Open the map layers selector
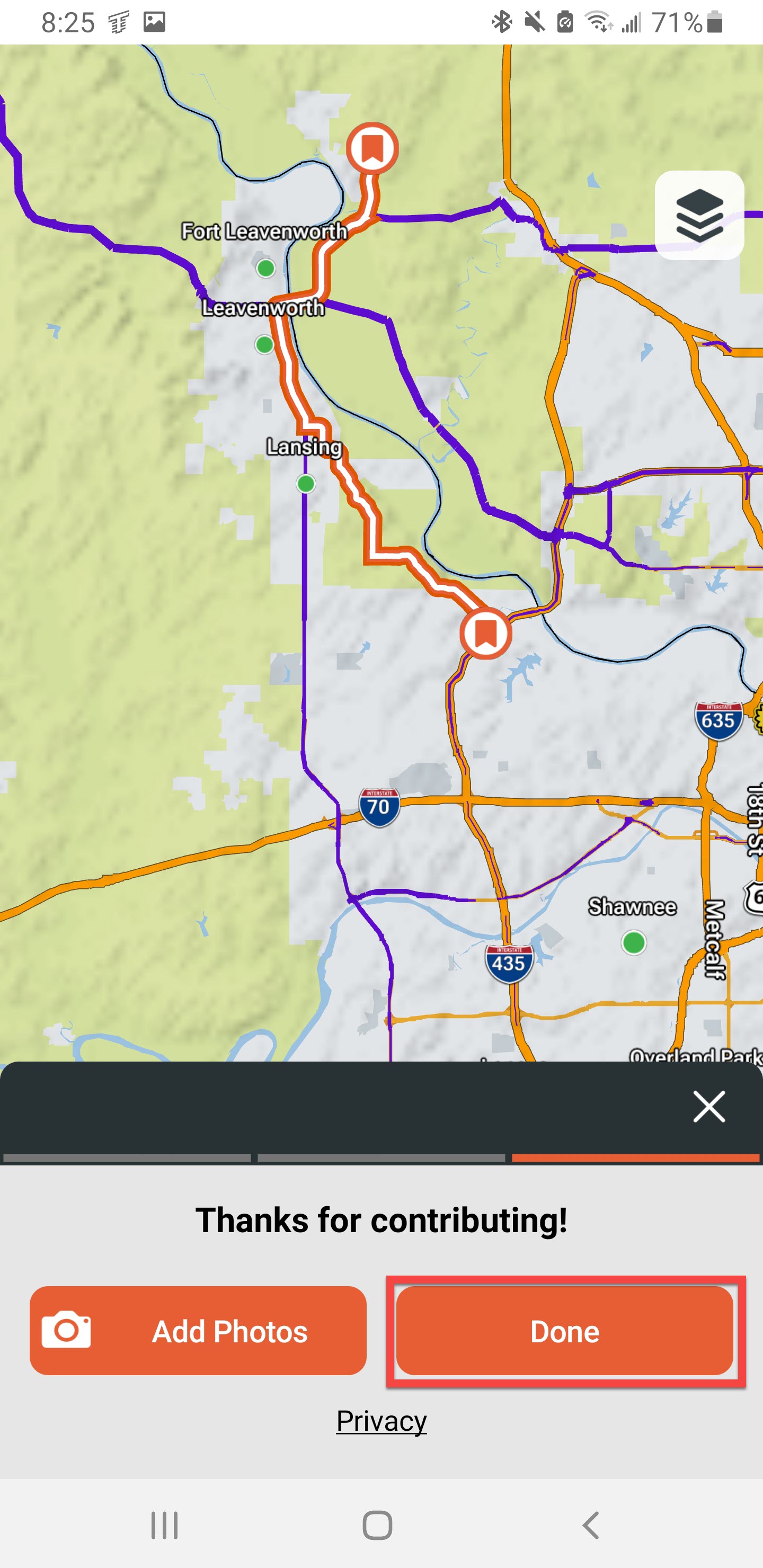 [x=699, y=216]
